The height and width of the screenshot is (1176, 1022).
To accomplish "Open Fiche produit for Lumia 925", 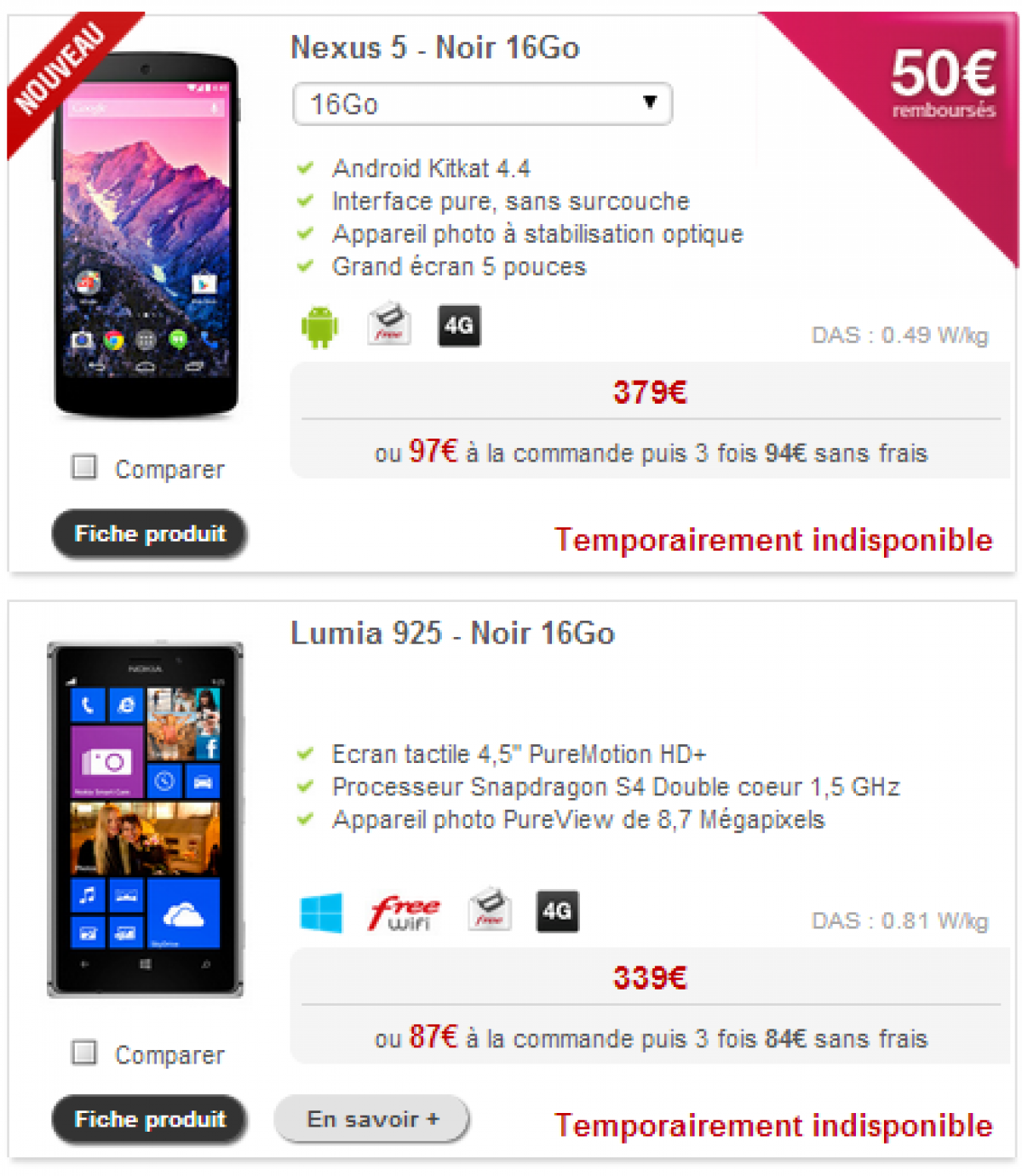I will click(x=150, y=1120).
